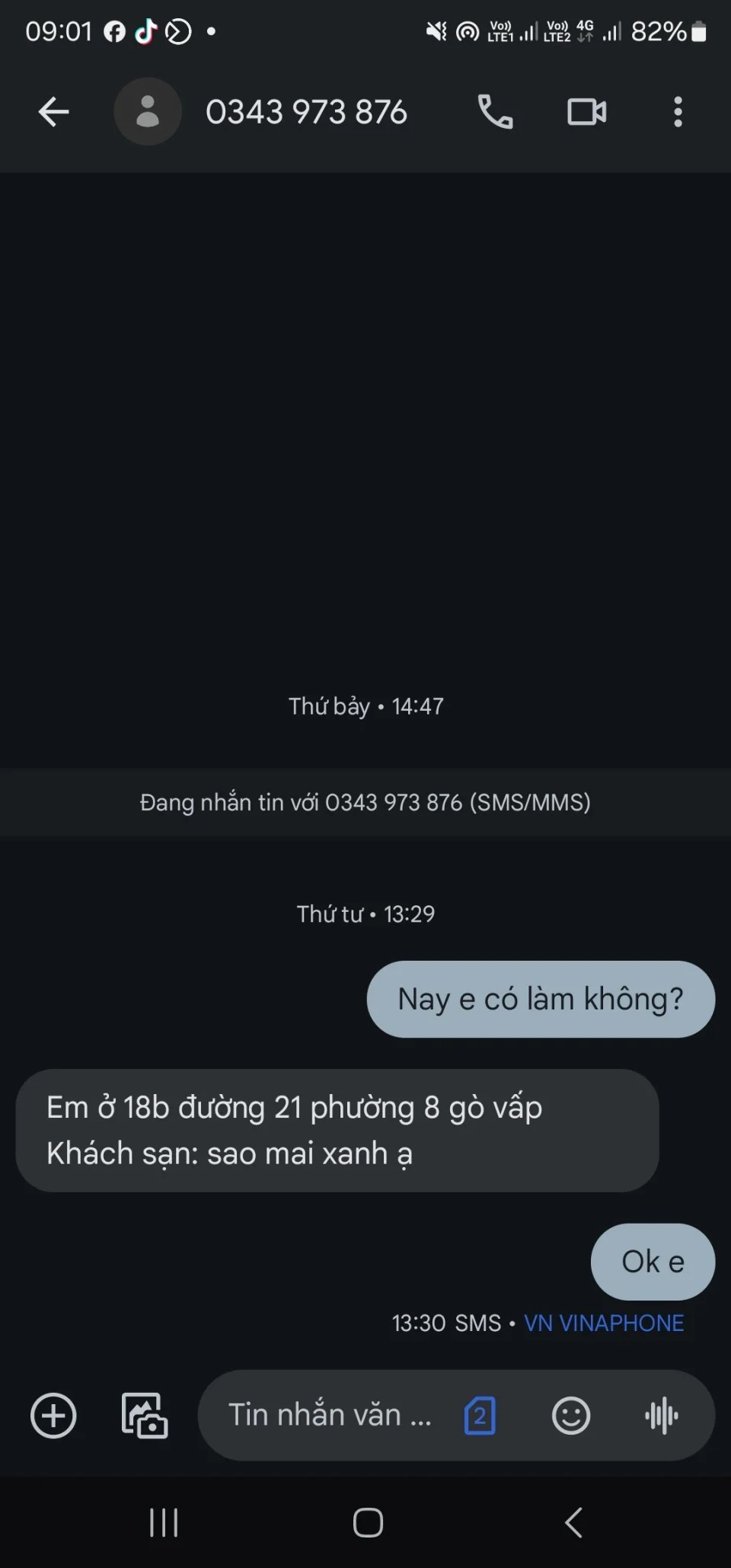
Task: Record a voice message
Action: click(661, 1416)
